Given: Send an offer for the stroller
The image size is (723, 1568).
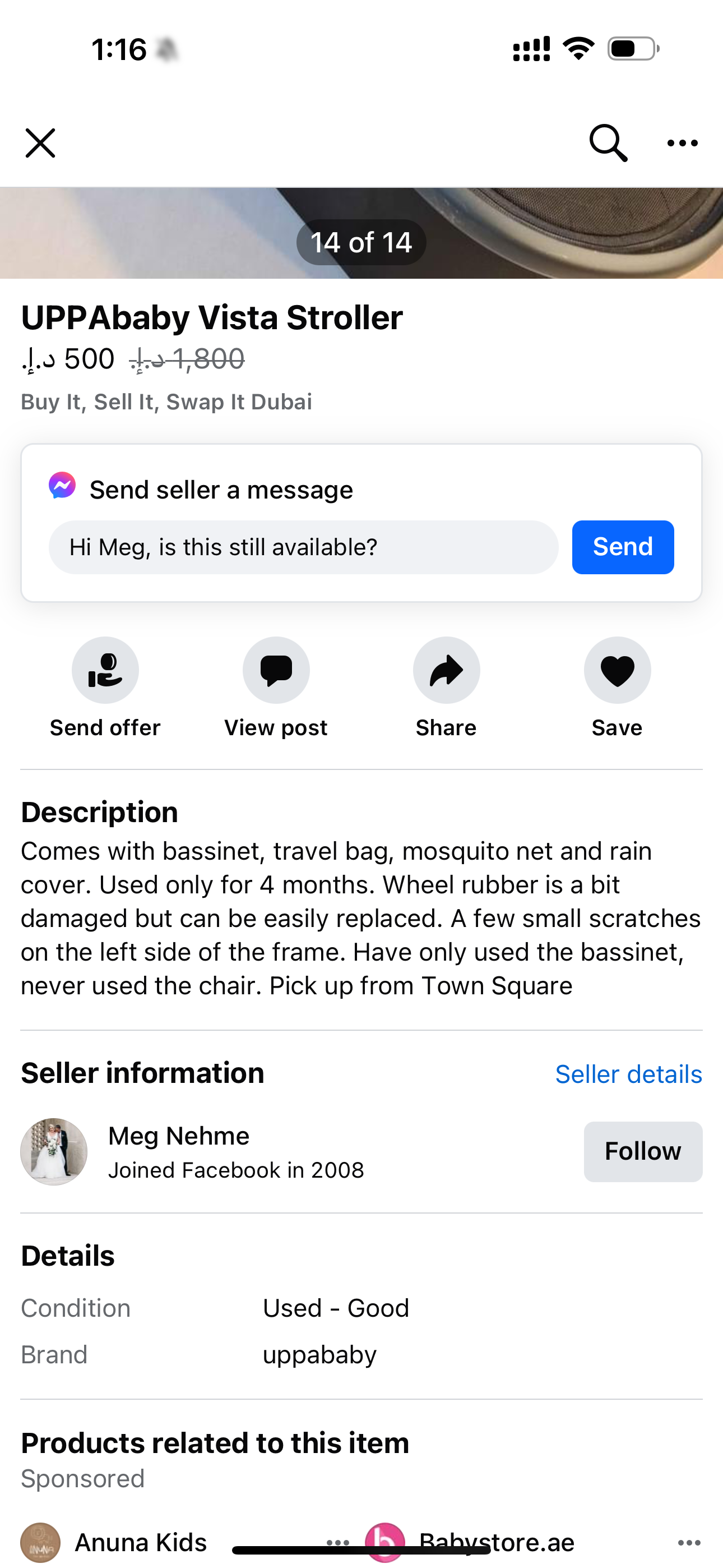Looking at the screenshot, I should click(x=105, y=671).
